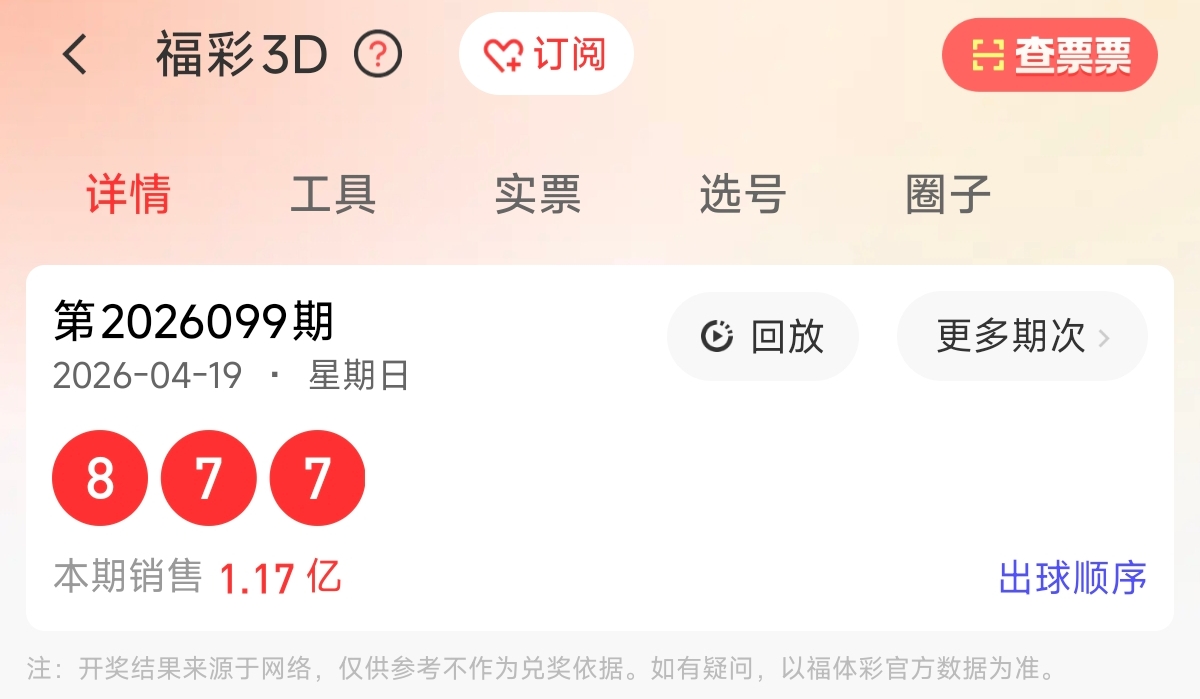Go back using the top-left arrow

[x=75, y=54]
